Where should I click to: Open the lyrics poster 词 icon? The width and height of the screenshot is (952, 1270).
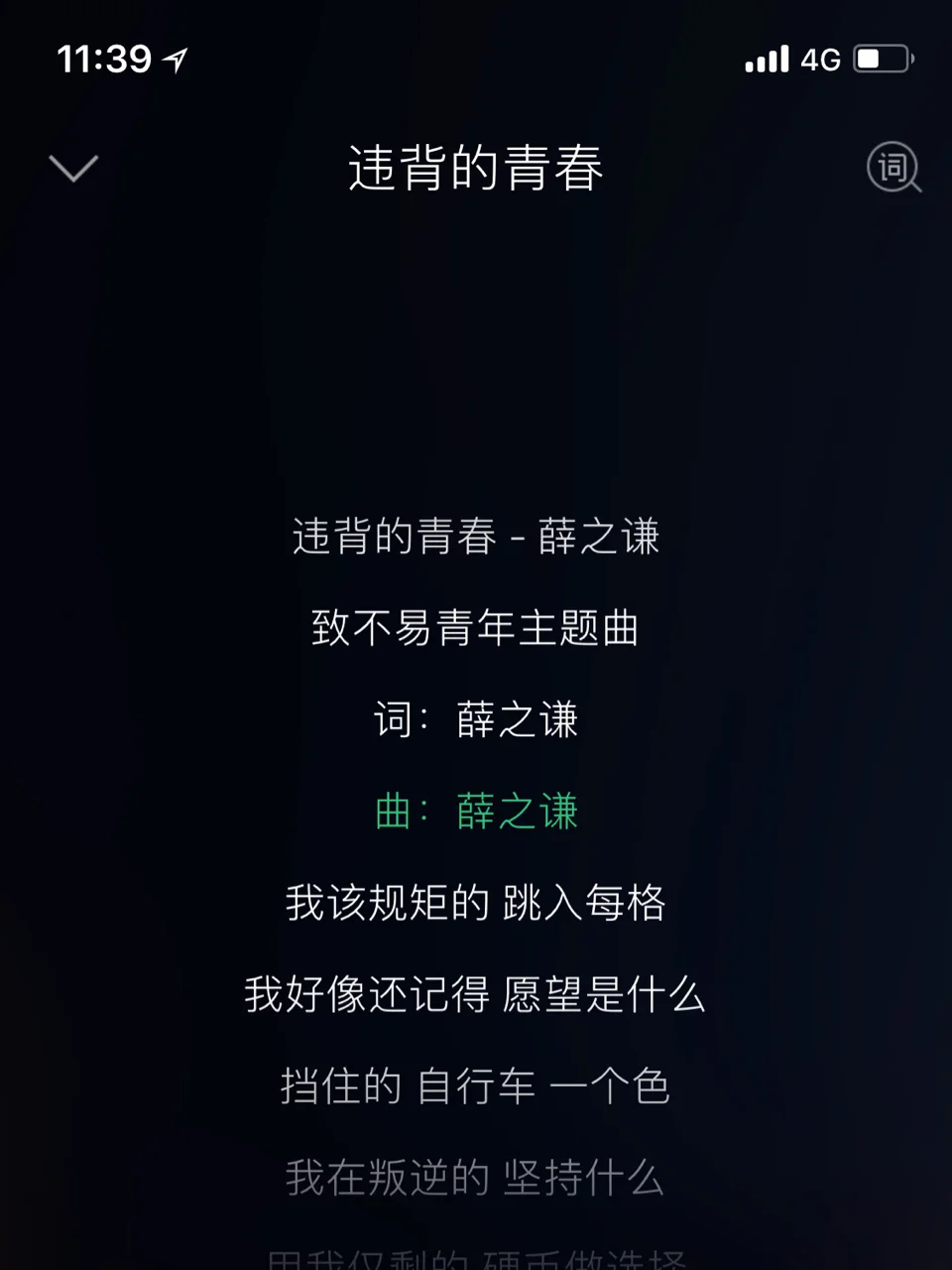[892, 170]
